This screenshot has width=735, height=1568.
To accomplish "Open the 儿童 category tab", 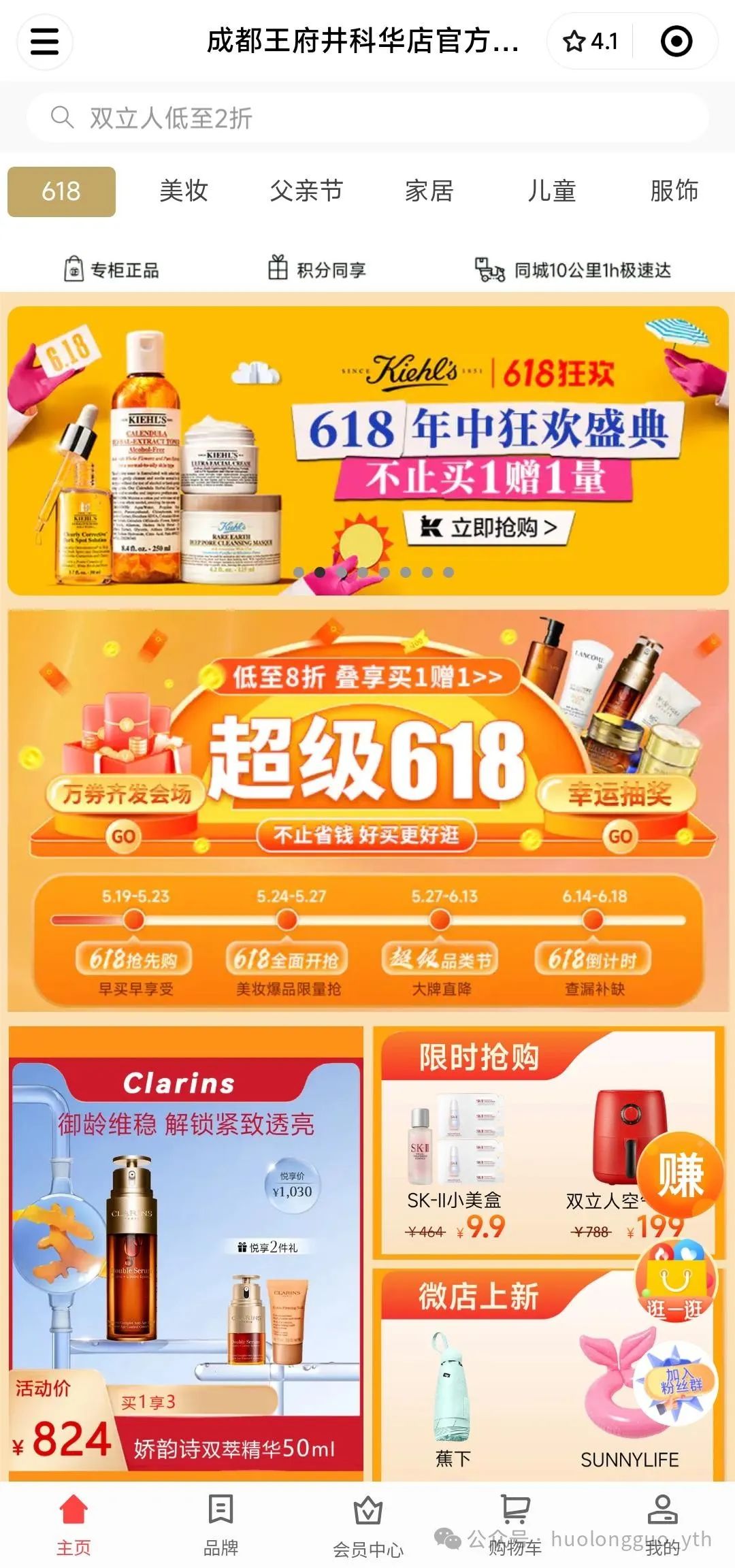I will tap(551, 191).
